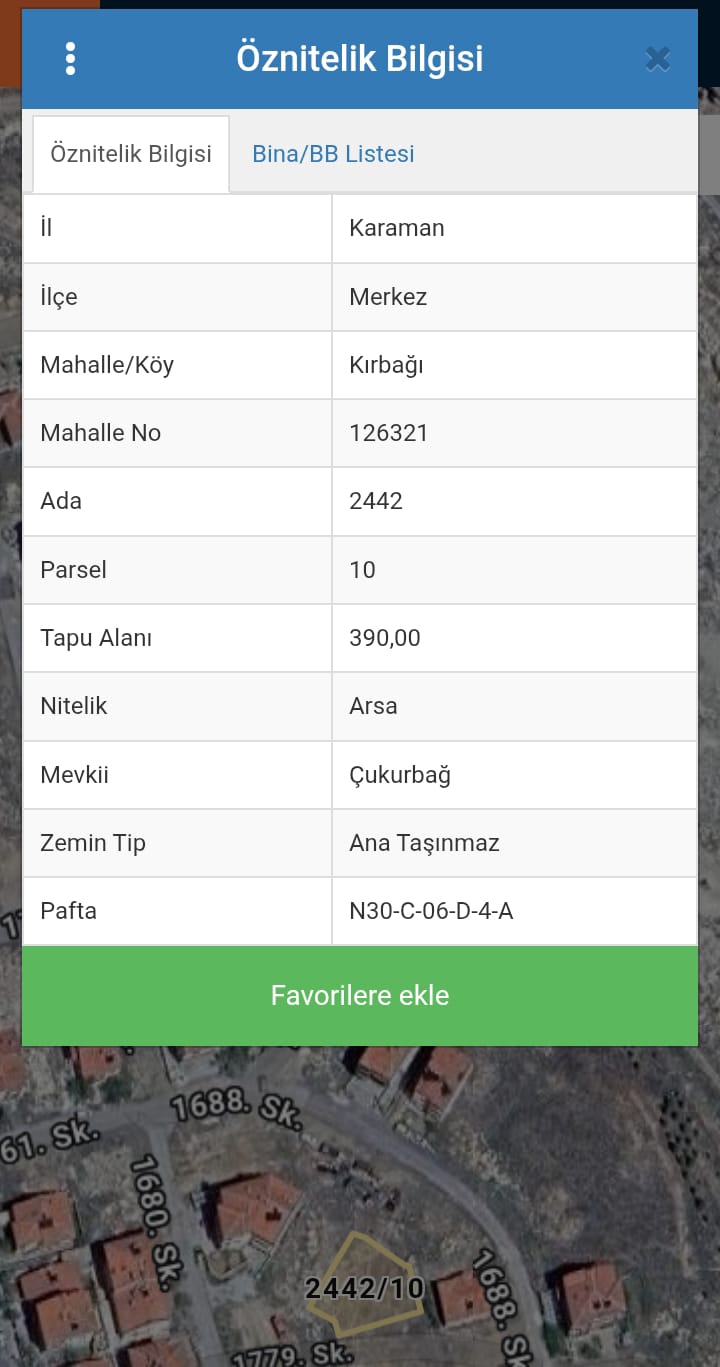Switch to the Bina/BB Listesi tab
The height and width of the screenshot is (1367, 720).
pos(333,154)
